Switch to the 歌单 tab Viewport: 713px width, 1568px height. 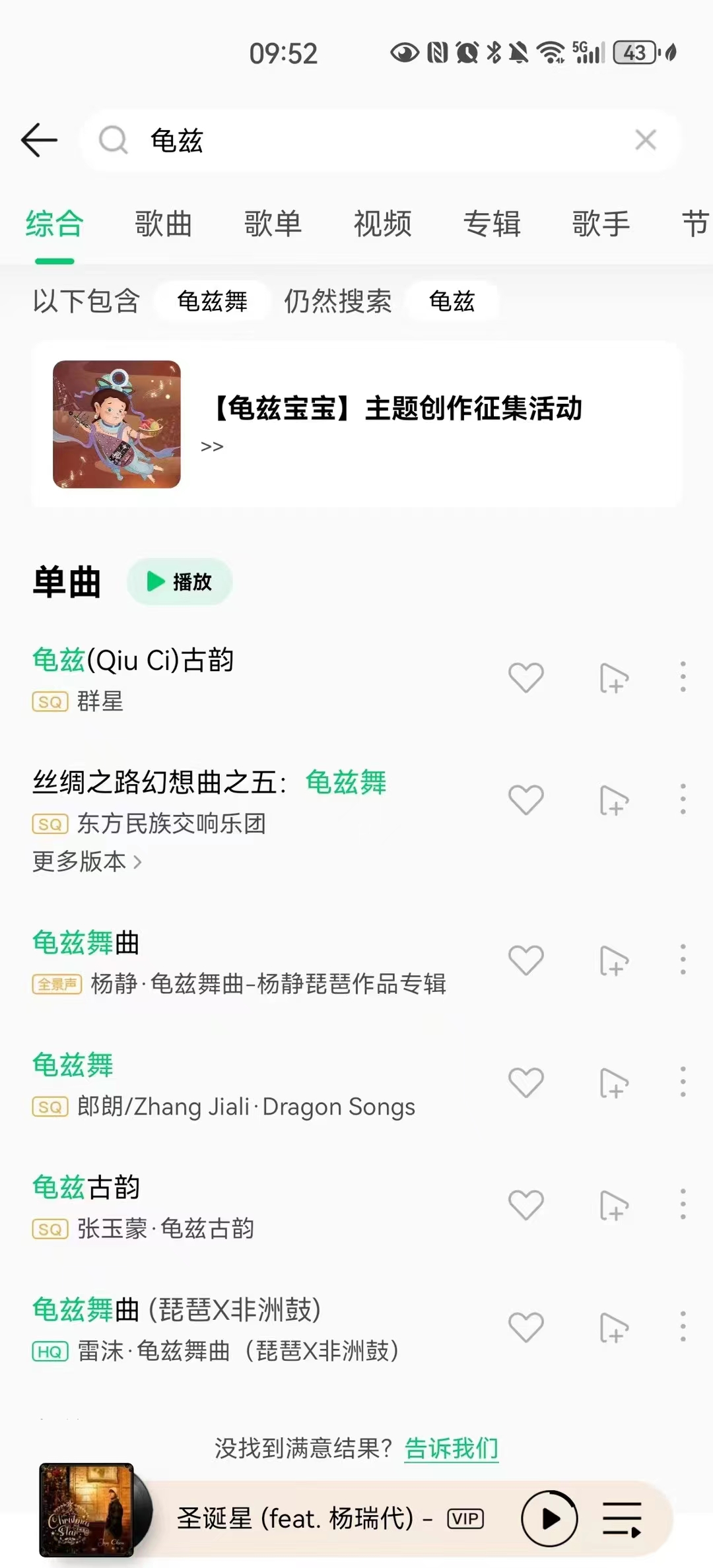(273, 224)
